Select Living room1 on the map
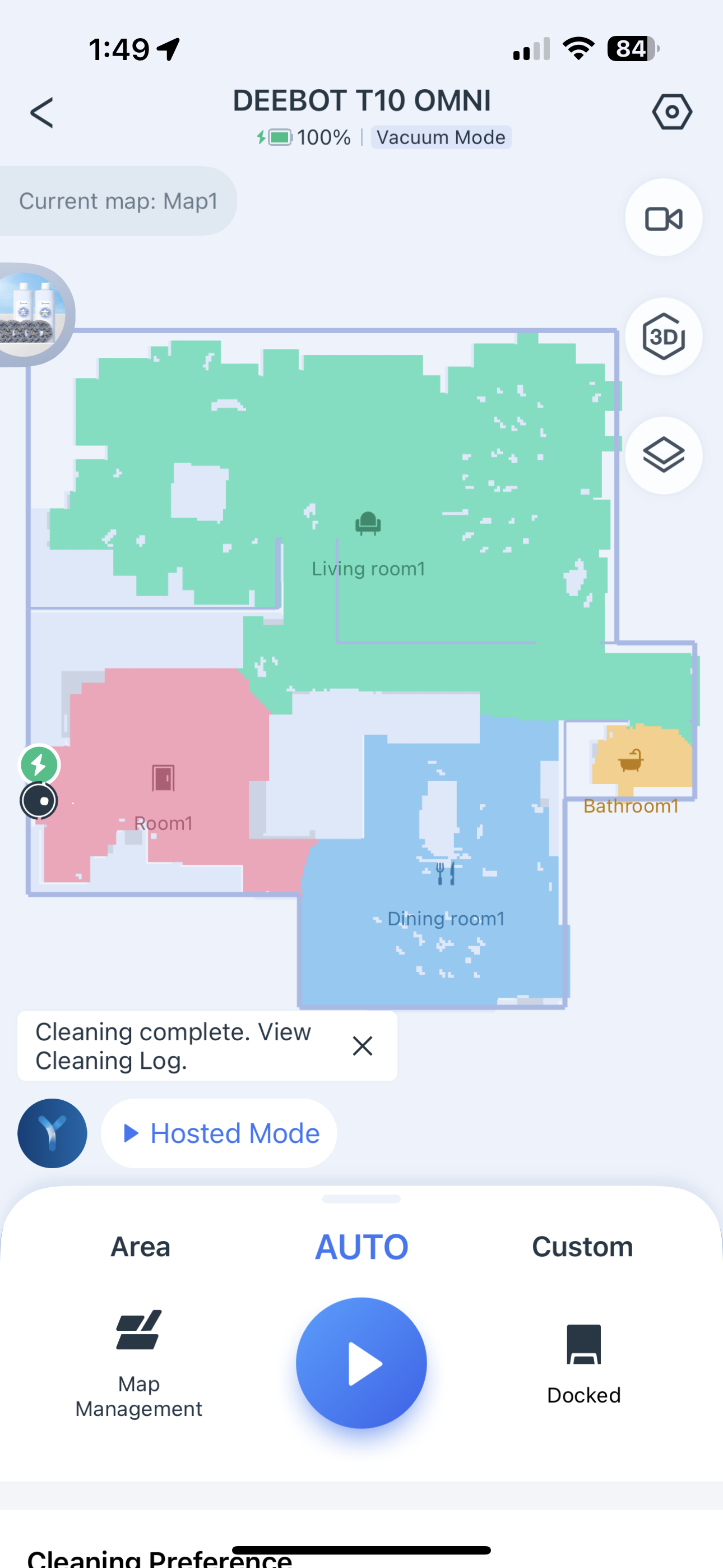Image resolution: width=723 pixels, height=1568 pixels. click(368, 548)
